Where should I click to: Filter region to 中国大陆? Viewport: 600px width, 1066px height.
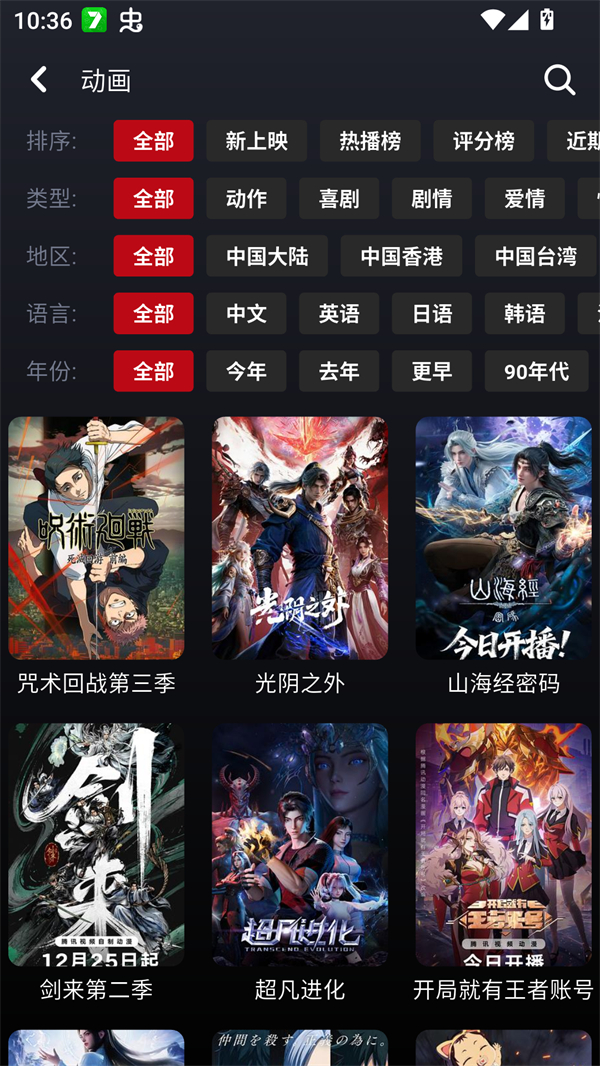(267, 257)
